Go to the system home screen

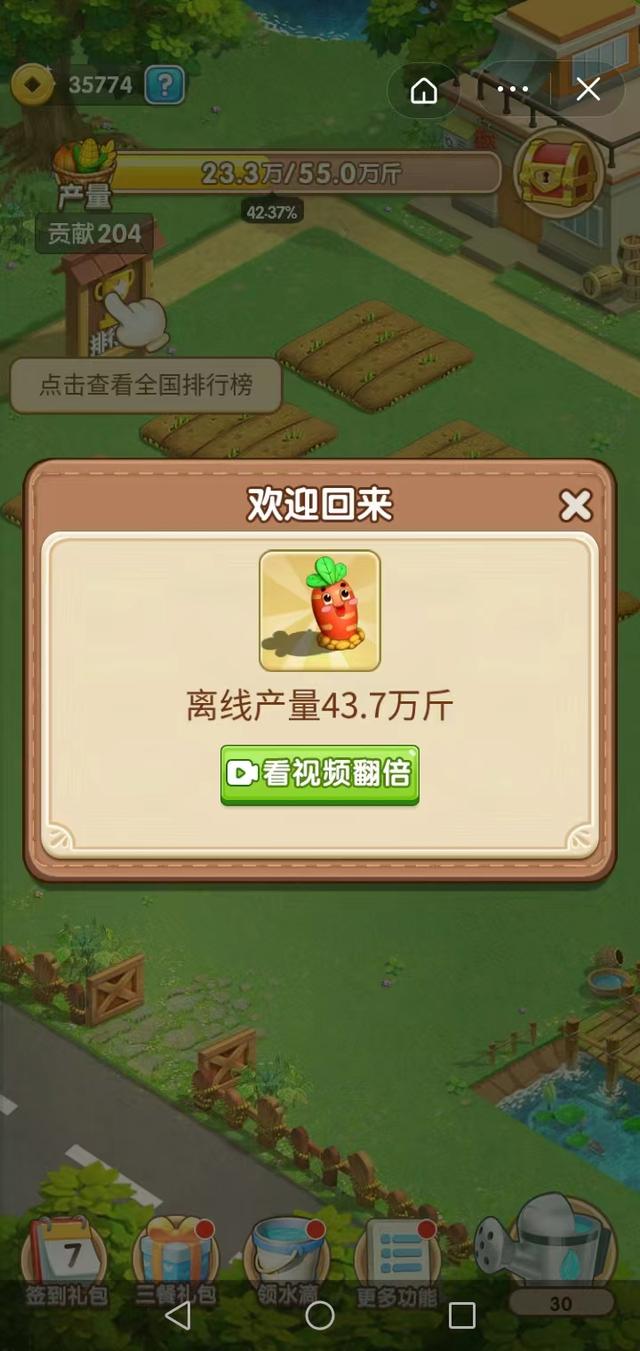coord(320,1315)
